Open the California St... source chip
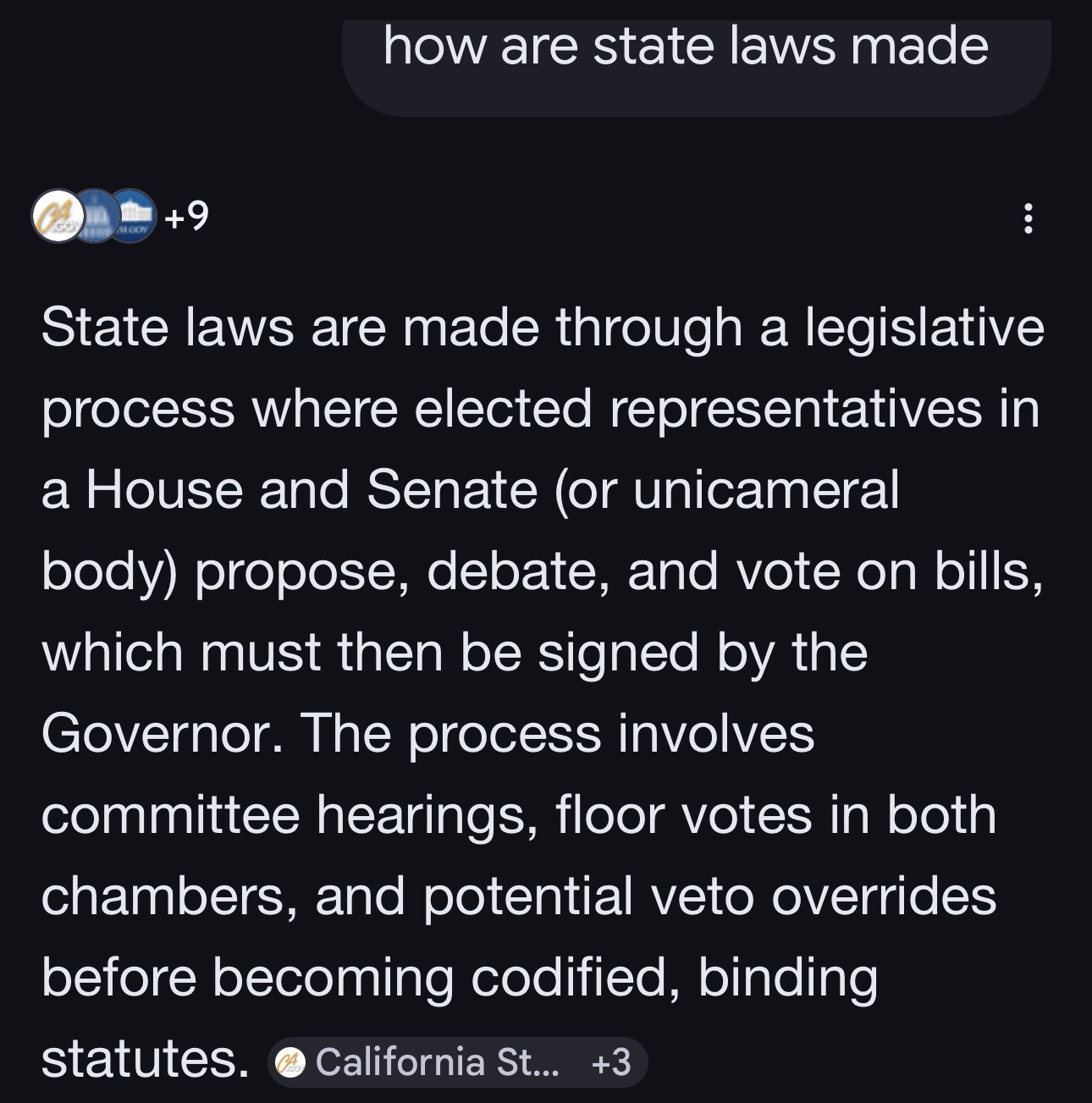Image resolution: width=1092 pixels, height=1103 pixels. (x=457, y=1062)
